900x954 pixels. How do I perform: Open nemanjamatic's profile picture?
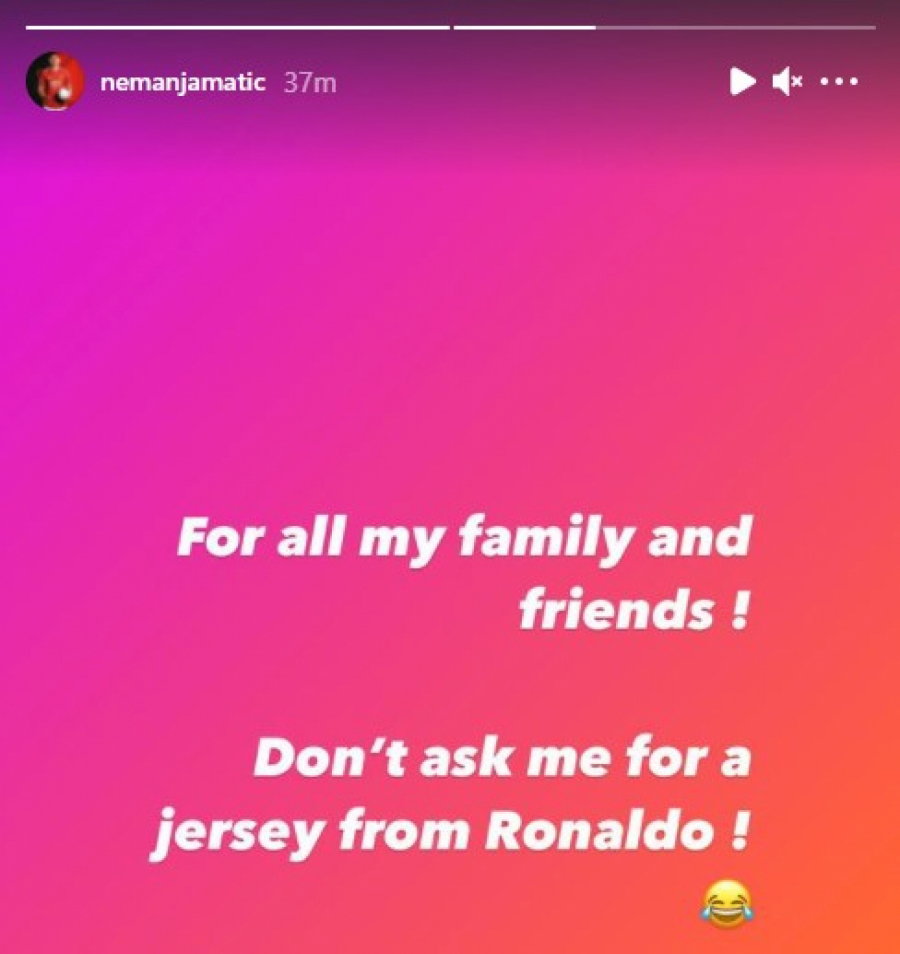point(54,82)
